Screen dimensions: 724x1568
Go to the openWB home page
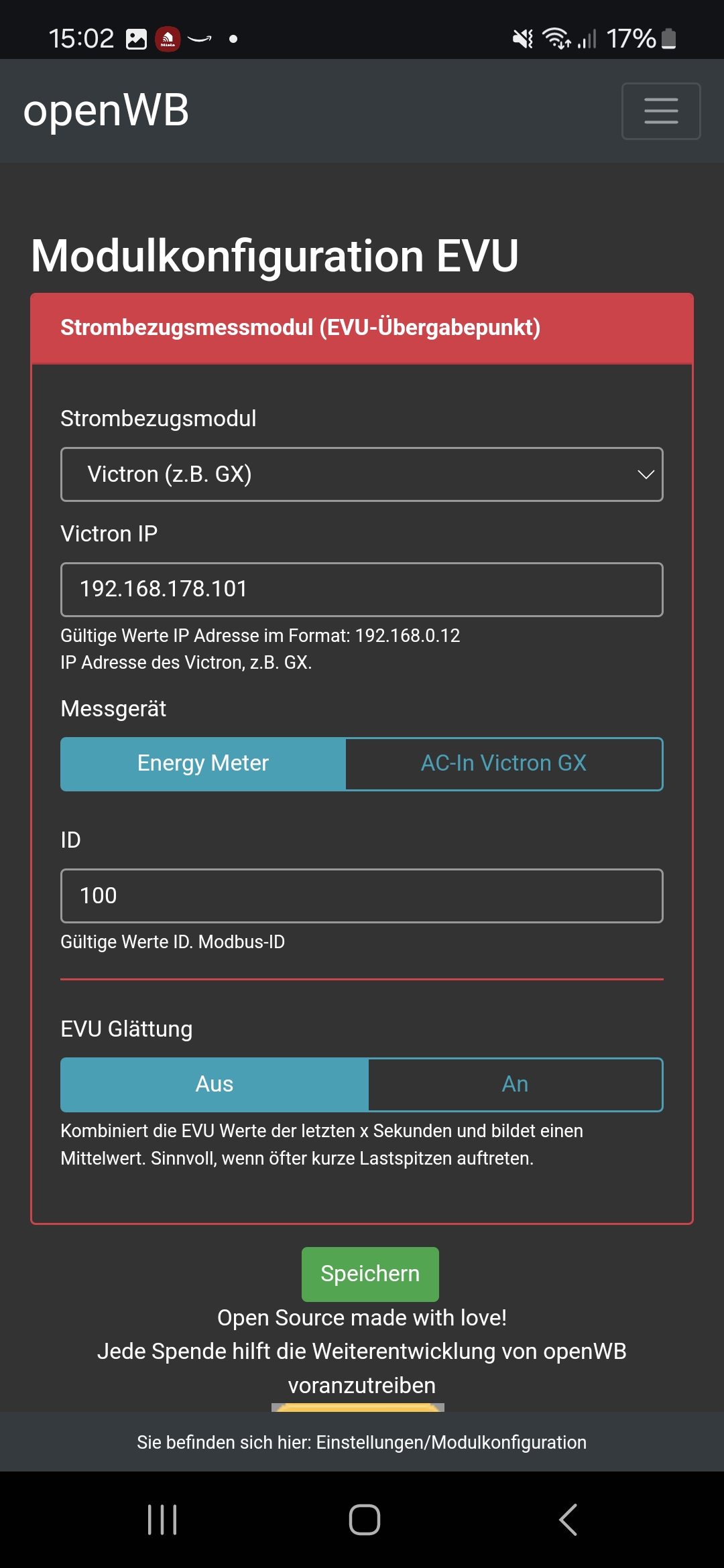(106, 111)
